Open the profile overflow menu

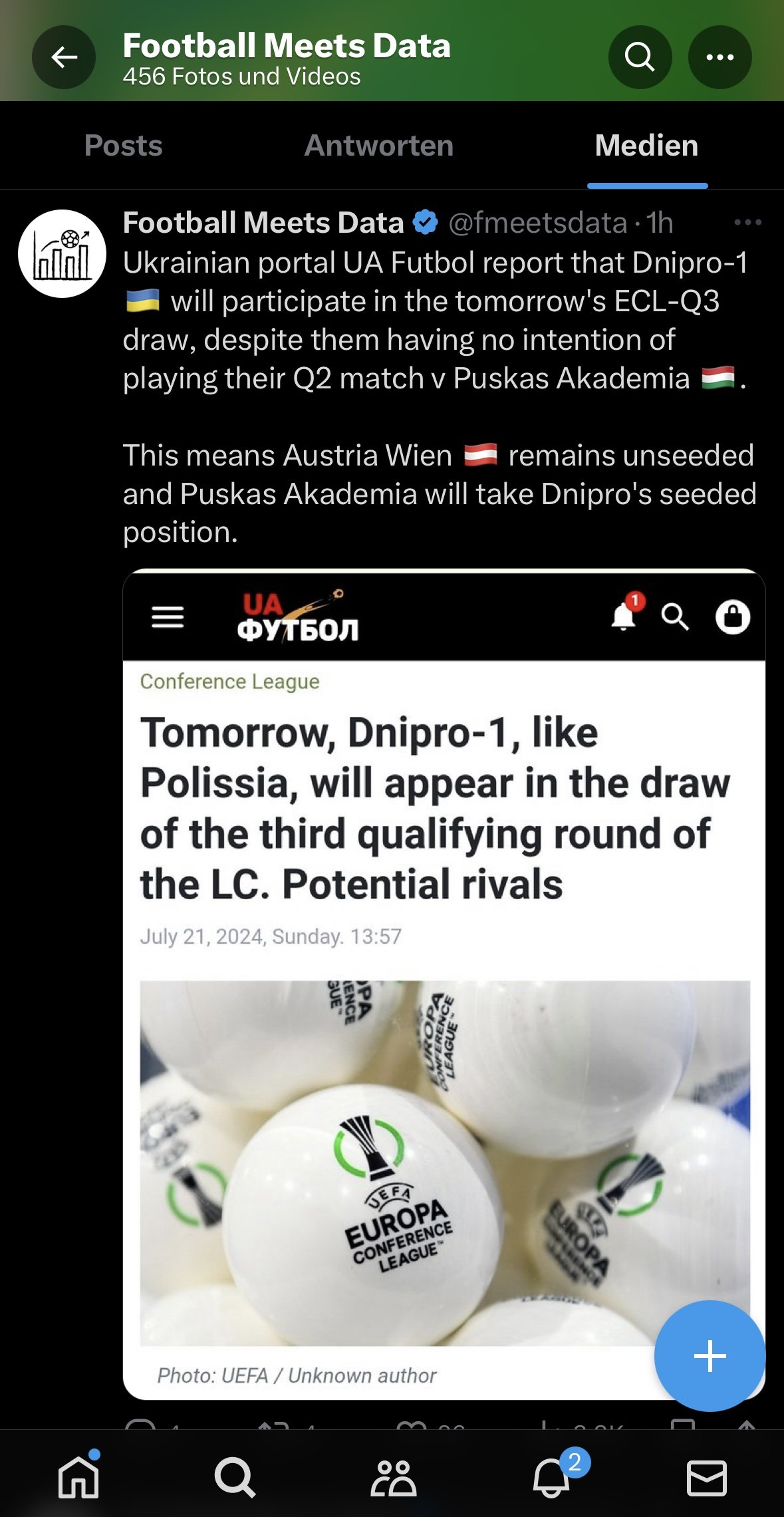pyautogui.click(x=720, y=57)
